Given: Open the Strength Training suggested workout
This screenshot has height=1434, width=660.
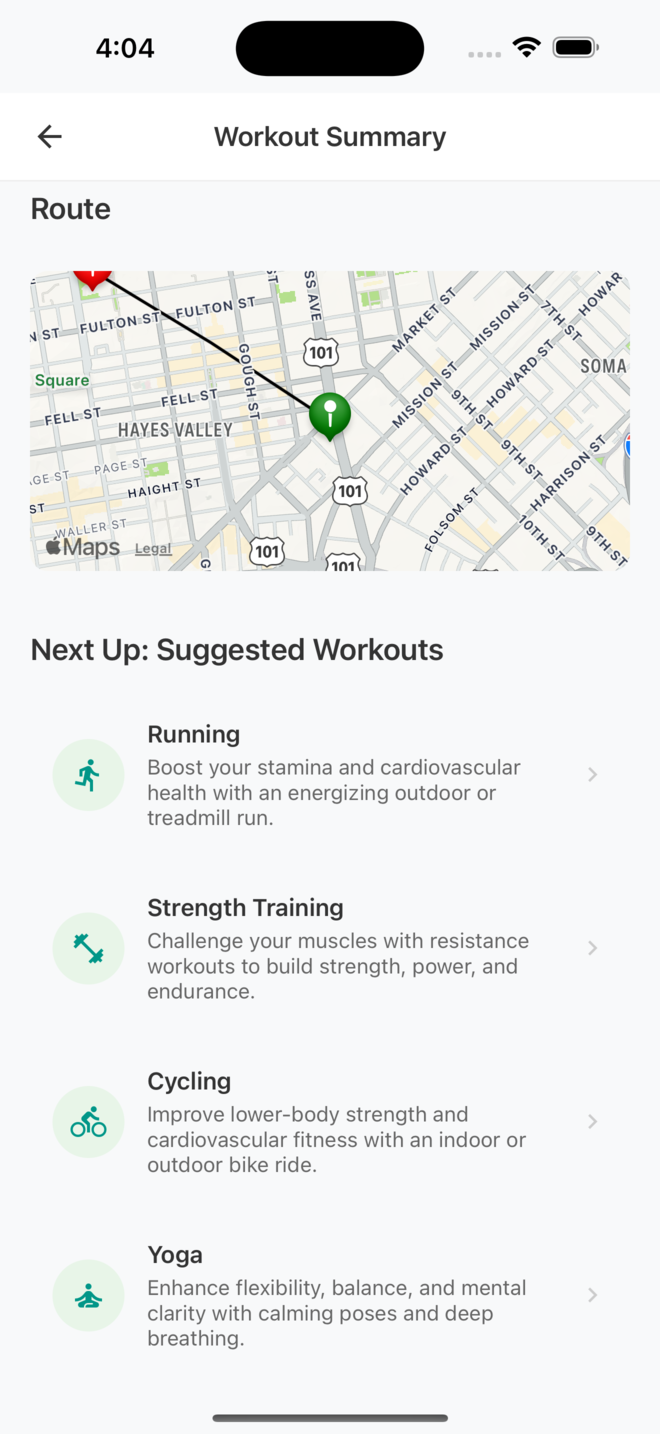Looking at the screenshot, I should click(x=330, y=948).
